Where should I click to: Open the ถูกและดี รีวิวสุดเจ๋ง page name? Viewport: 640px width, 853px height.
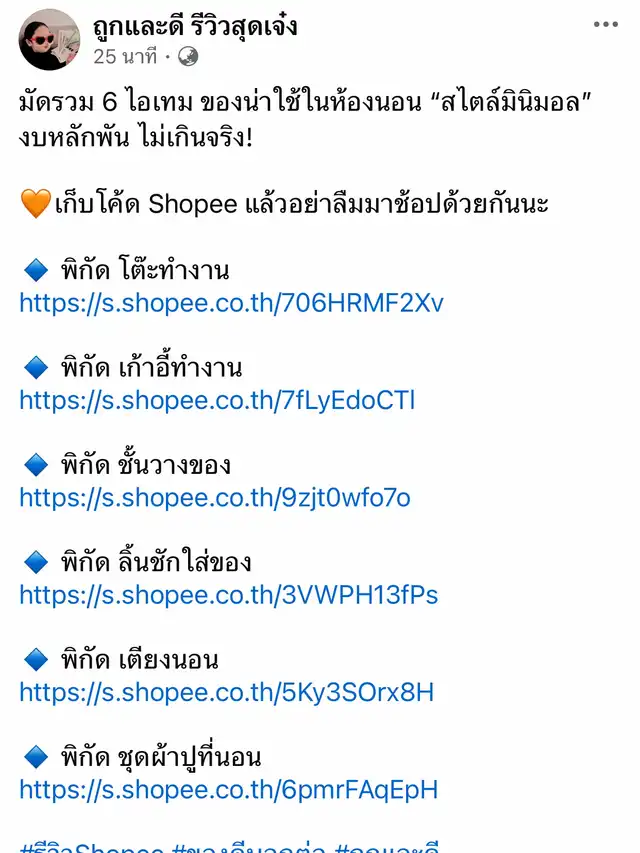[x=195, y=27]
